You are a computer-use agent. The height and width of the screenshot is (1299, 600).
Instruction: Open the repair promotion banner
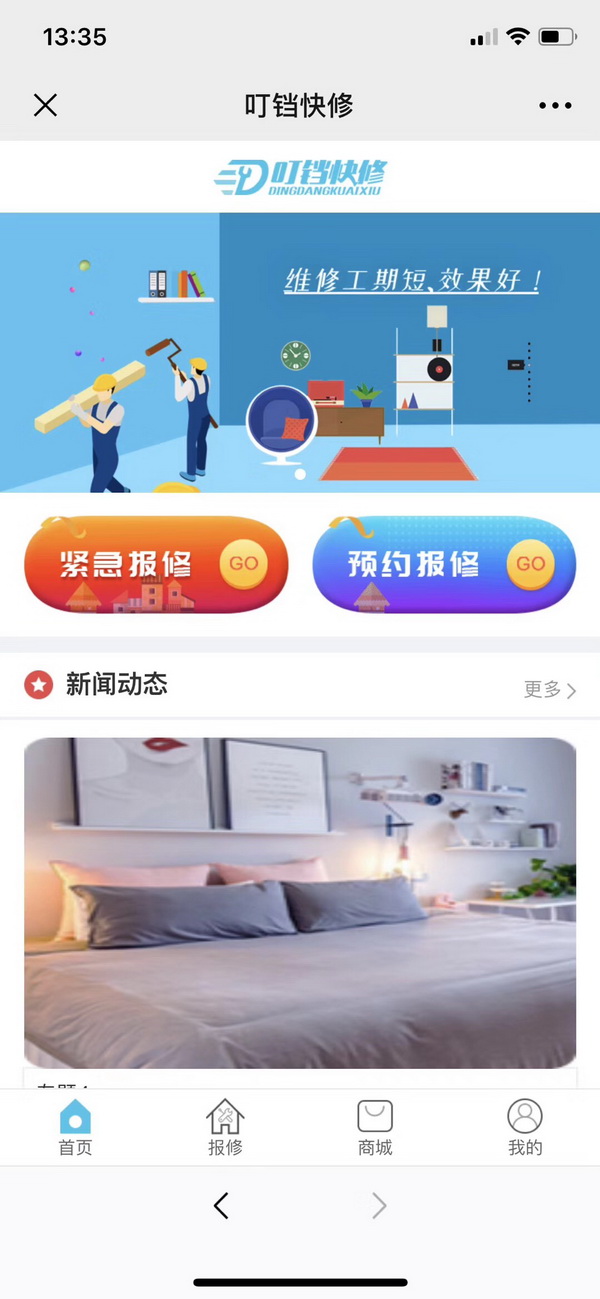click(300, 352)
